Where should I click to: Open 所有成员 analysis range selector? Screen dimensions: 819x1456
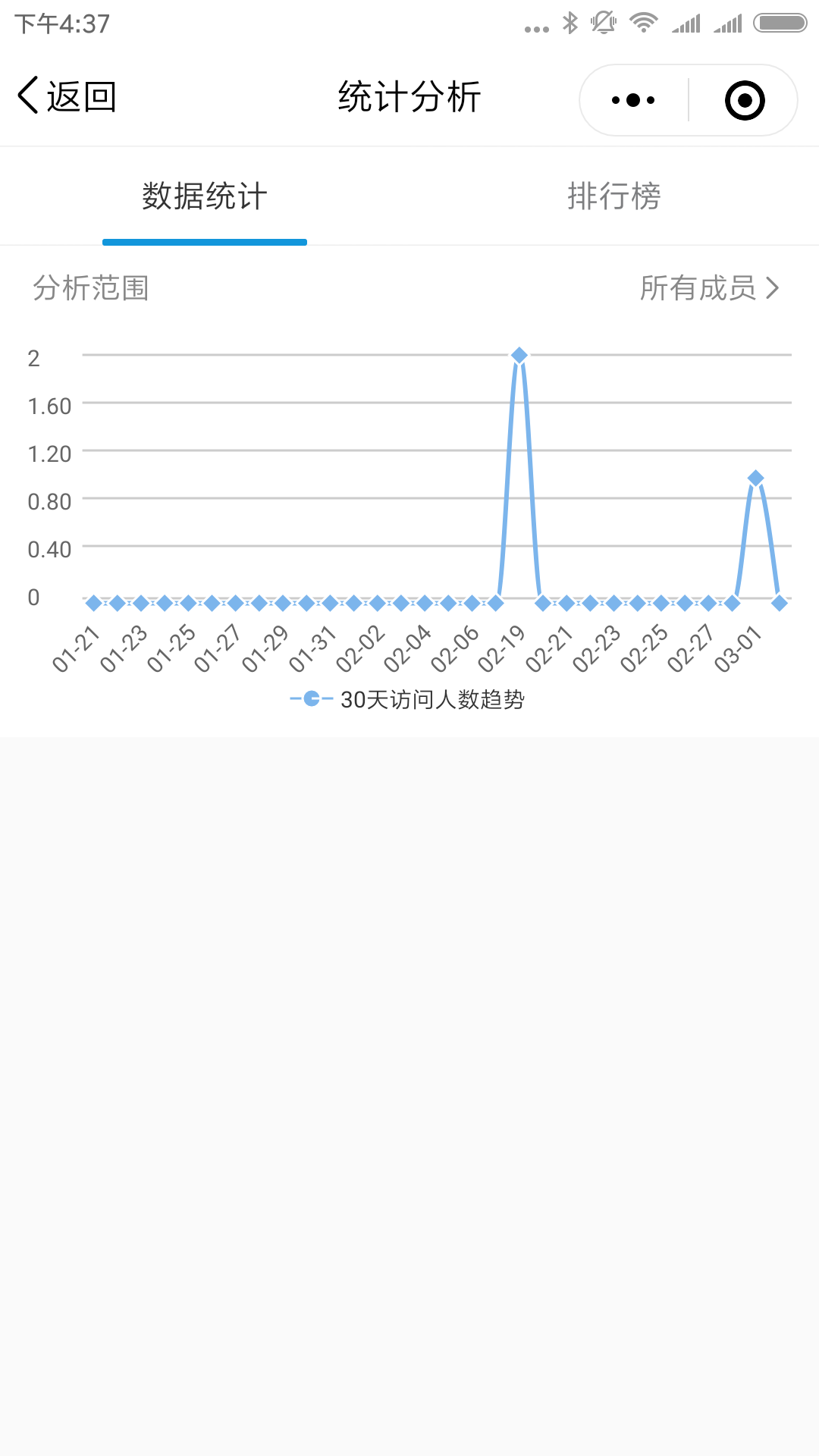[709, 288]
